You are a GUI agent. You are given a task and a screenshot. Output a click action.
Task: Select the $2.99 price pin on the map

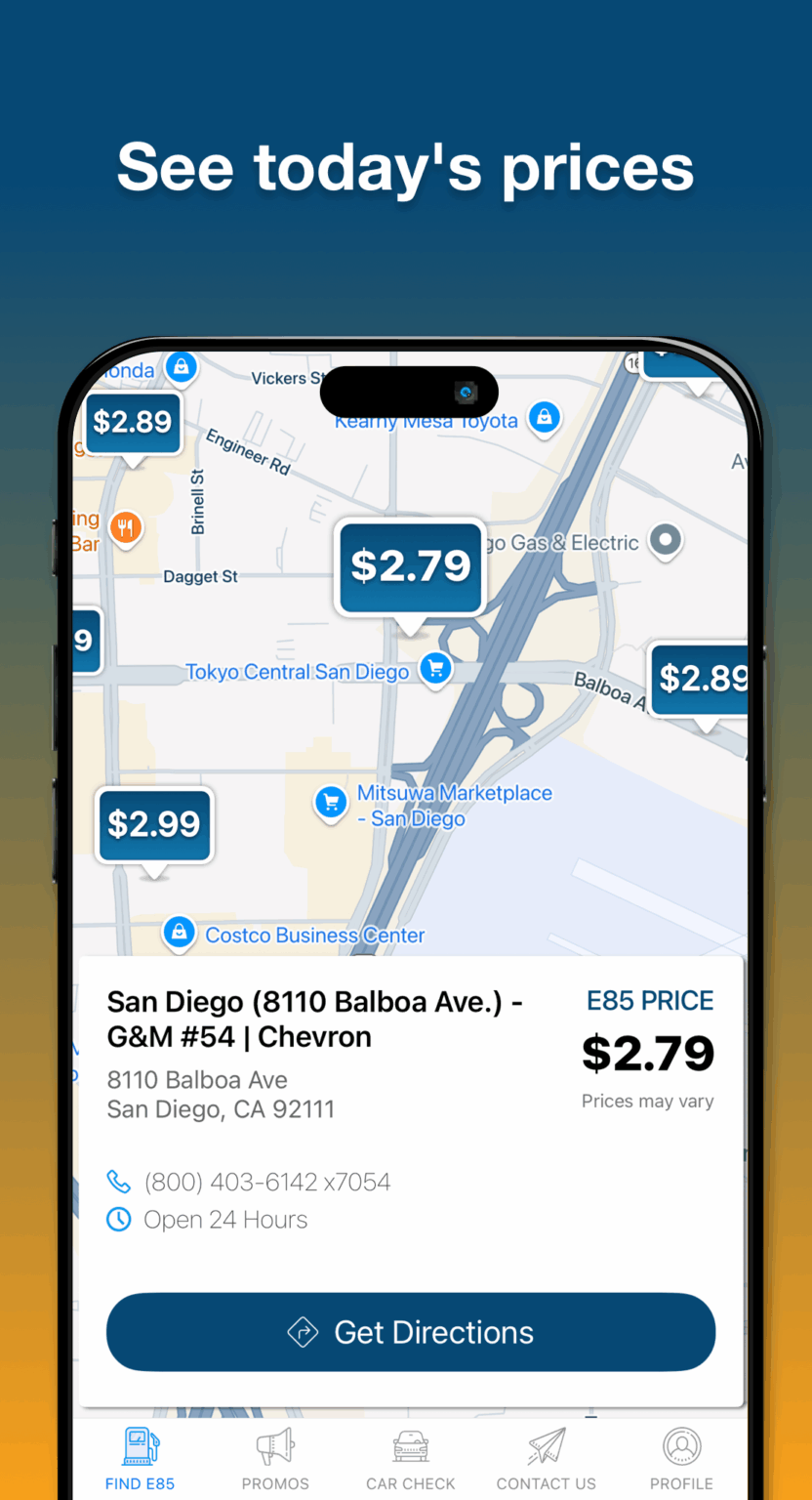click(154, 825)
